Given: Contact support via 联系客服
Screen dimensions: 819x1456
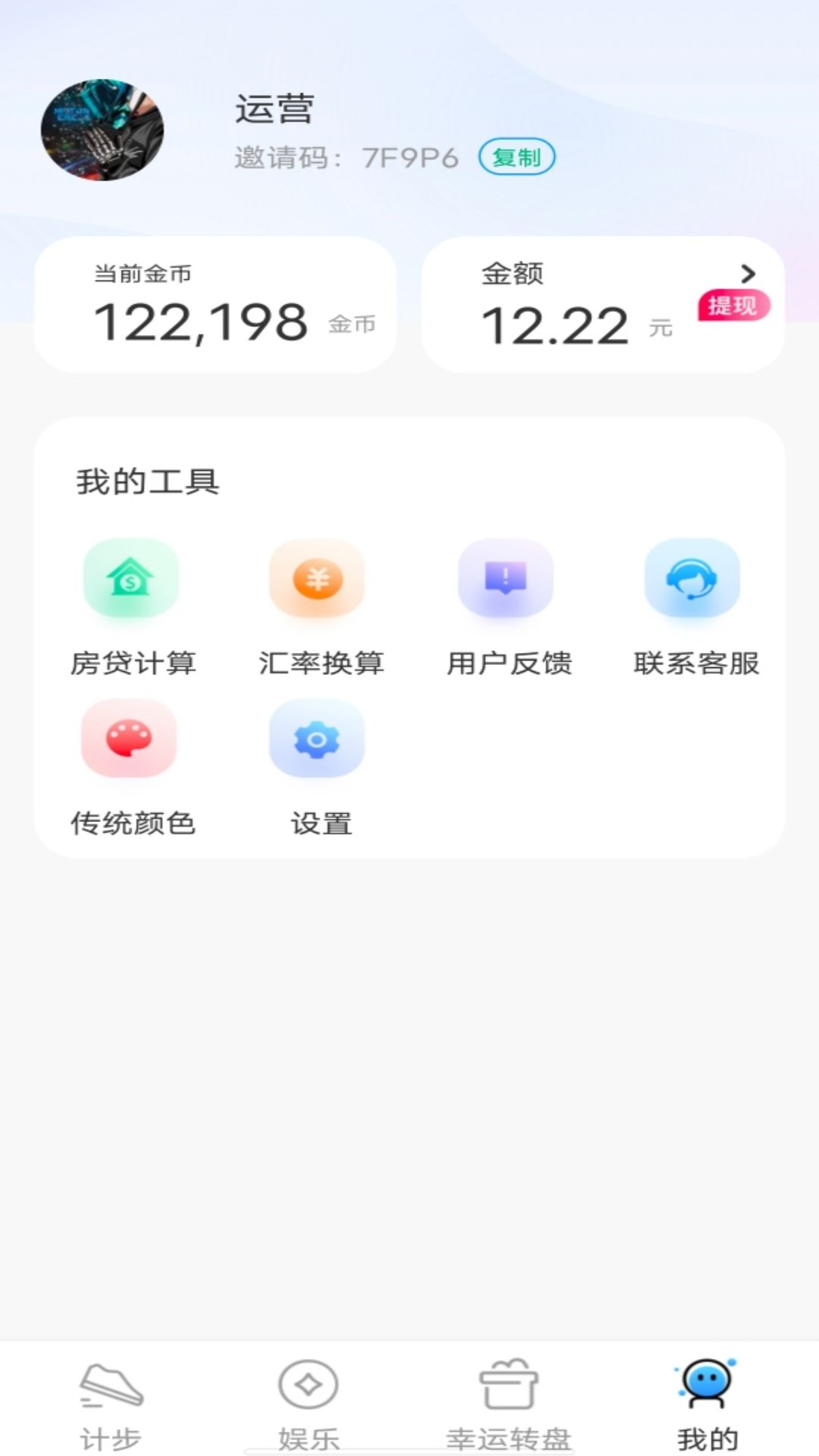Looking at the screenshot, I should (x=693, y=607).
